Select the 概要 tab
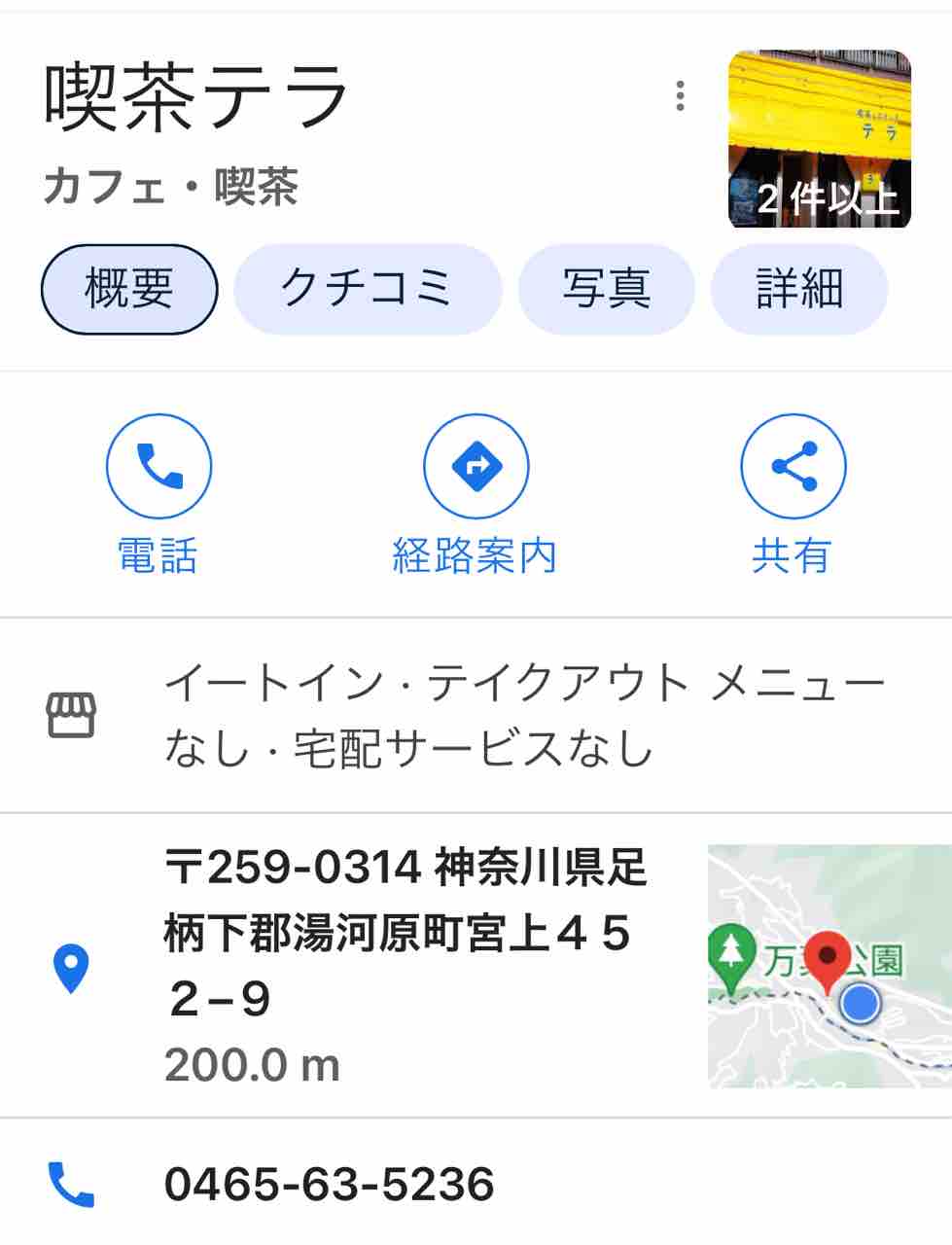This screenshot has height=1245, width=952. click(x=129, y=289)
